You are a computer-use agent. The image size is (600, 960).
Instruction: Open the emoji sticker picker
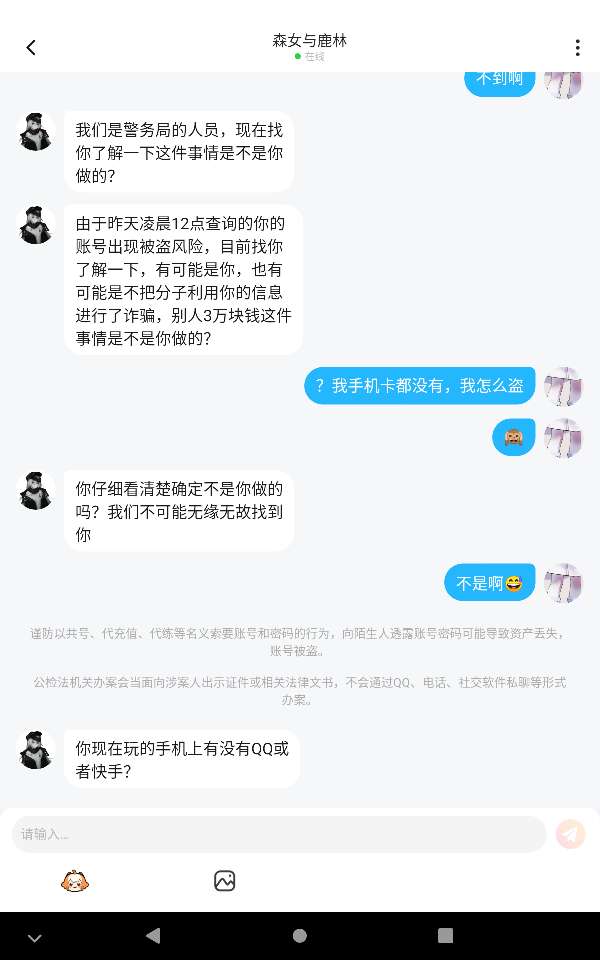(x=75, y=881)
